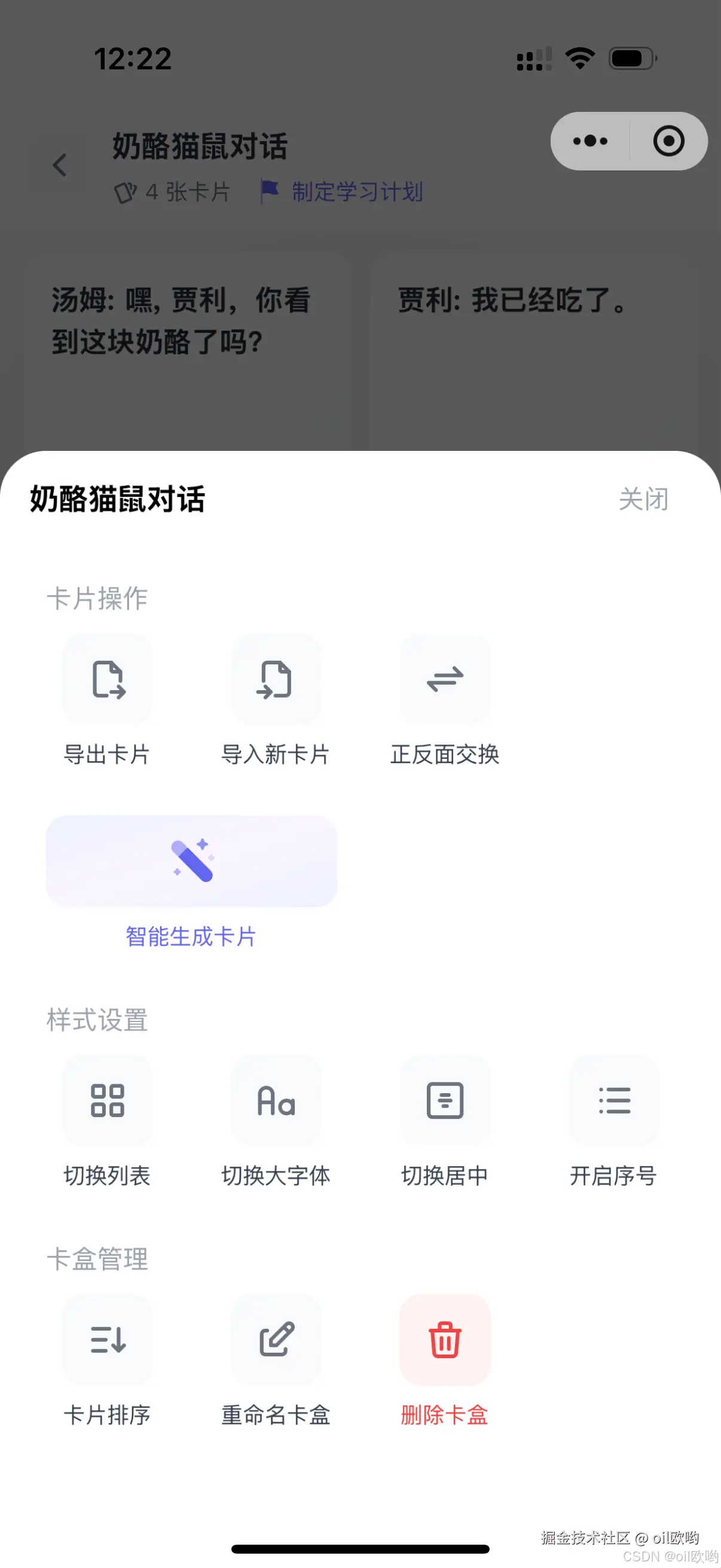721x1568 pixels.
Task: Import new cards via 导入新卡片
Action: pos(276,679)
